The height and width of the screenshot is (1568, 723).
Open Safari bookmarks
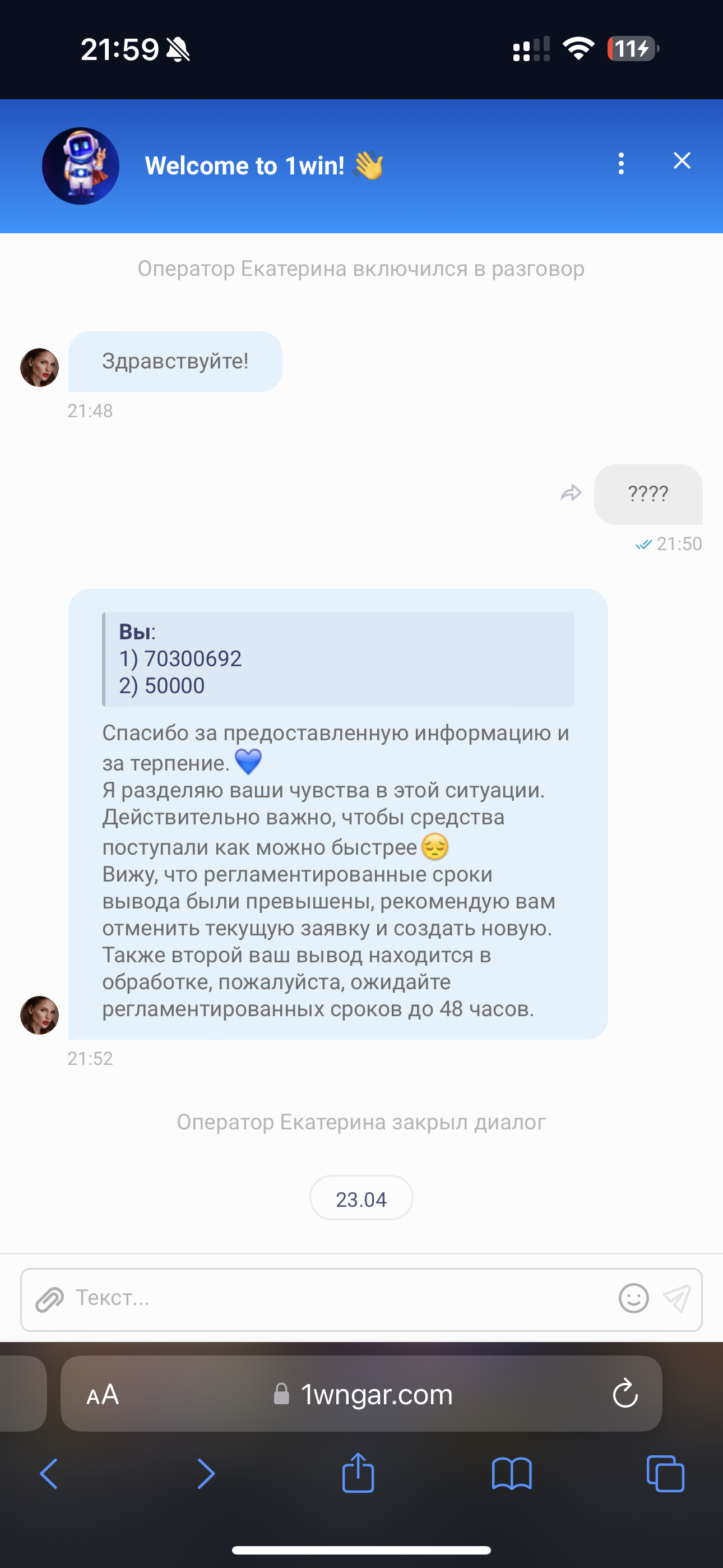[x=512, y=1474]
